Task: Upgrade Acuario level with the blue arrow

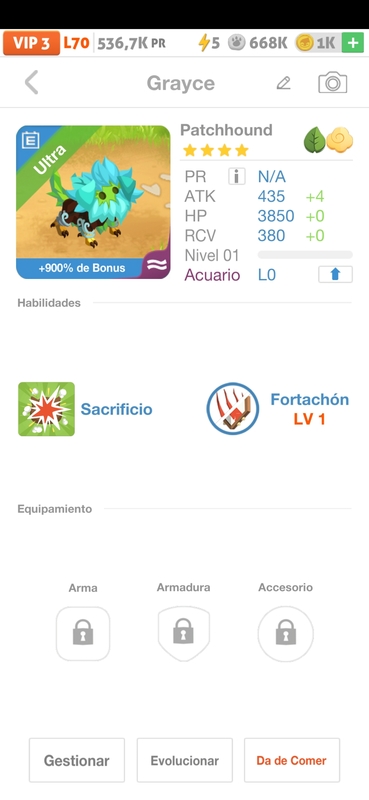Action: coord(335,274)
